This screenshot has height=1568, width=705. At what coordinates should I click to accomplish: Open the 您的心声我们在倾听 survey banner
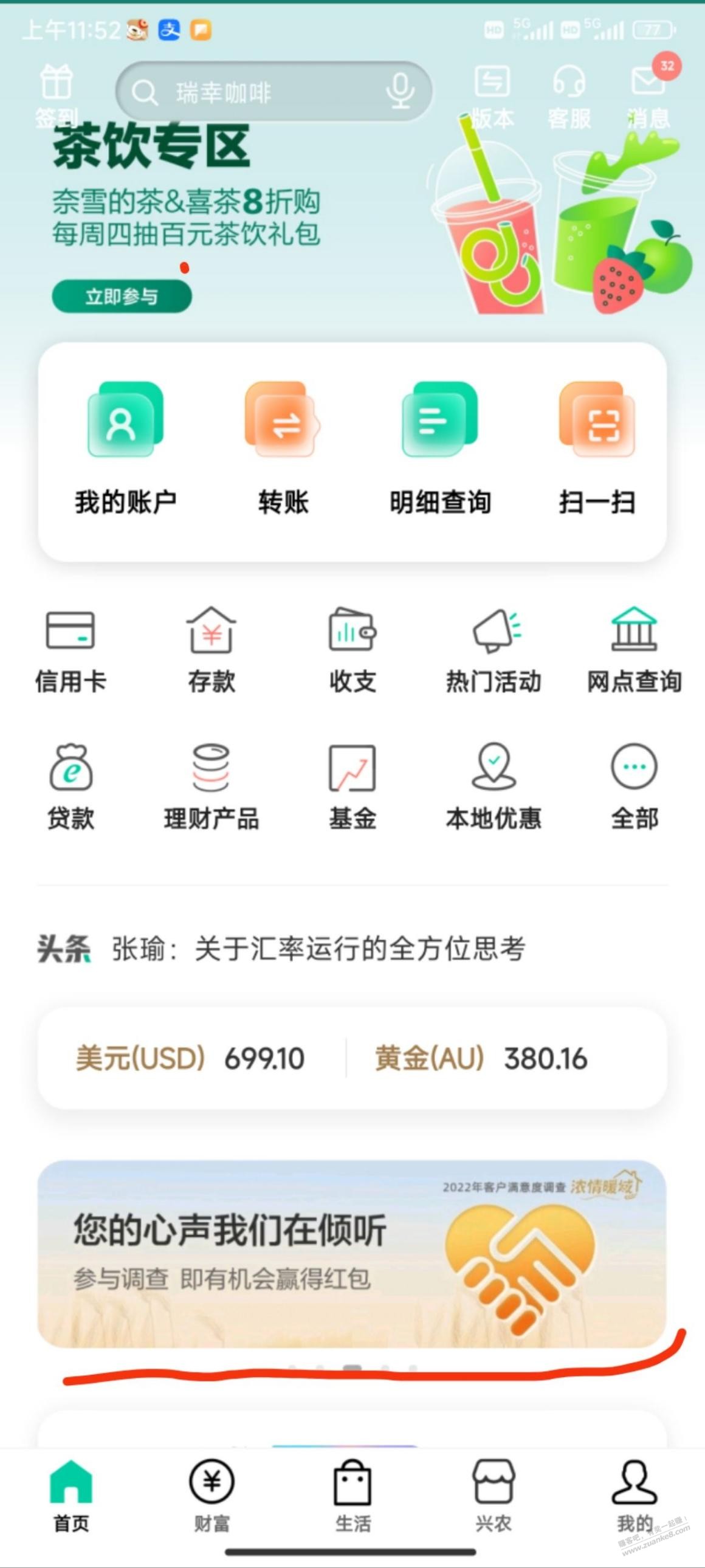(x=352, y=1254)
